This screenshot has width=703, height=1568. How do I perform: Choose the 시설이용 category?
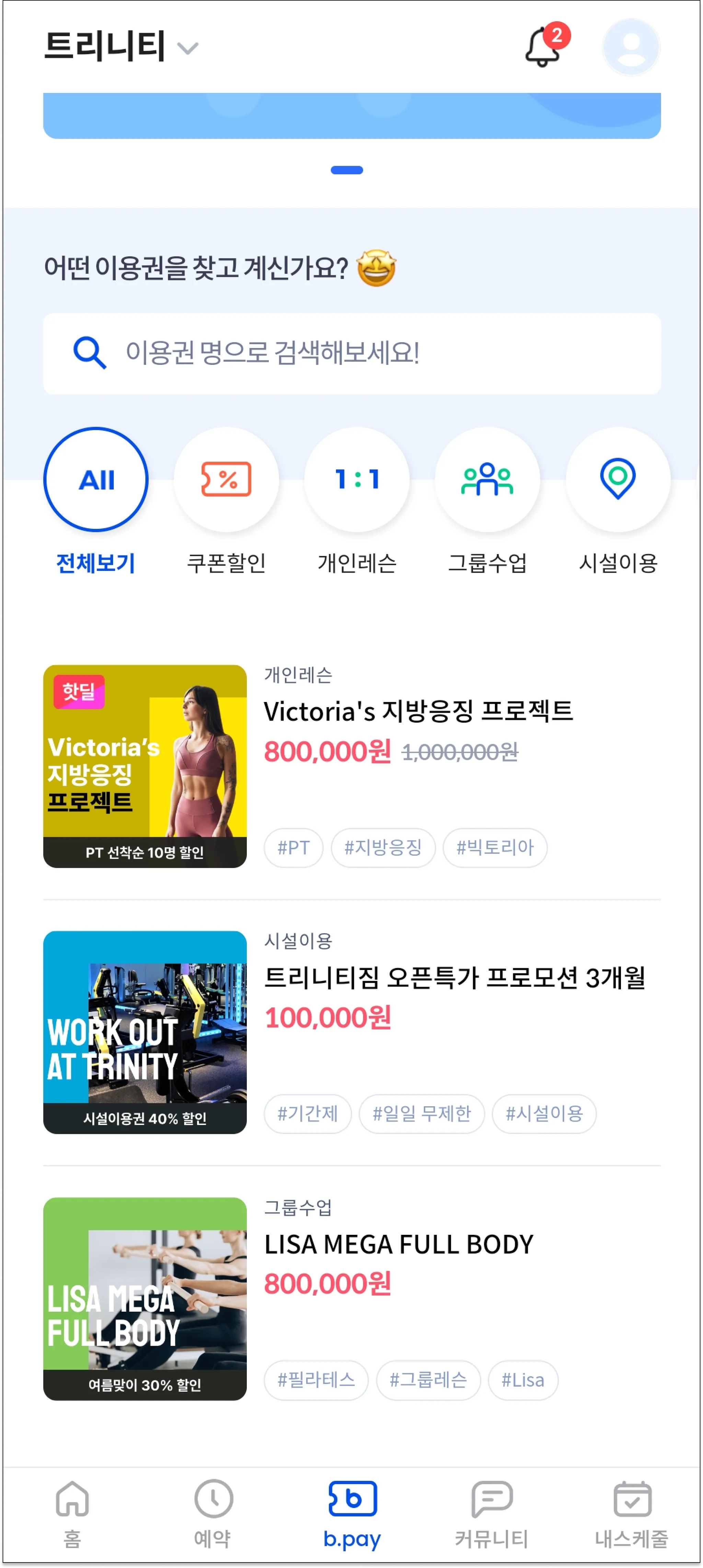click(618, 480)
